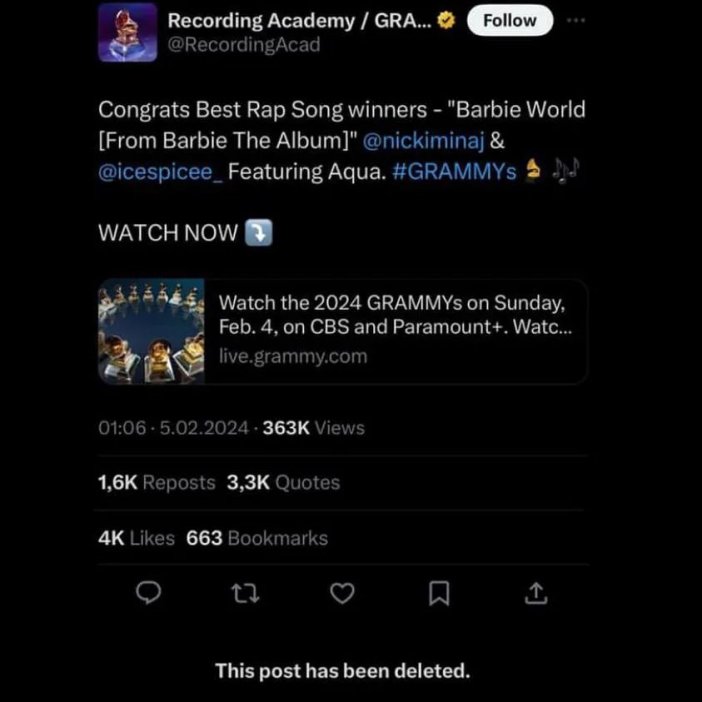Open the Recording Academy profile picture
This screenshot has width=702, height=702.
pos(127,33)
